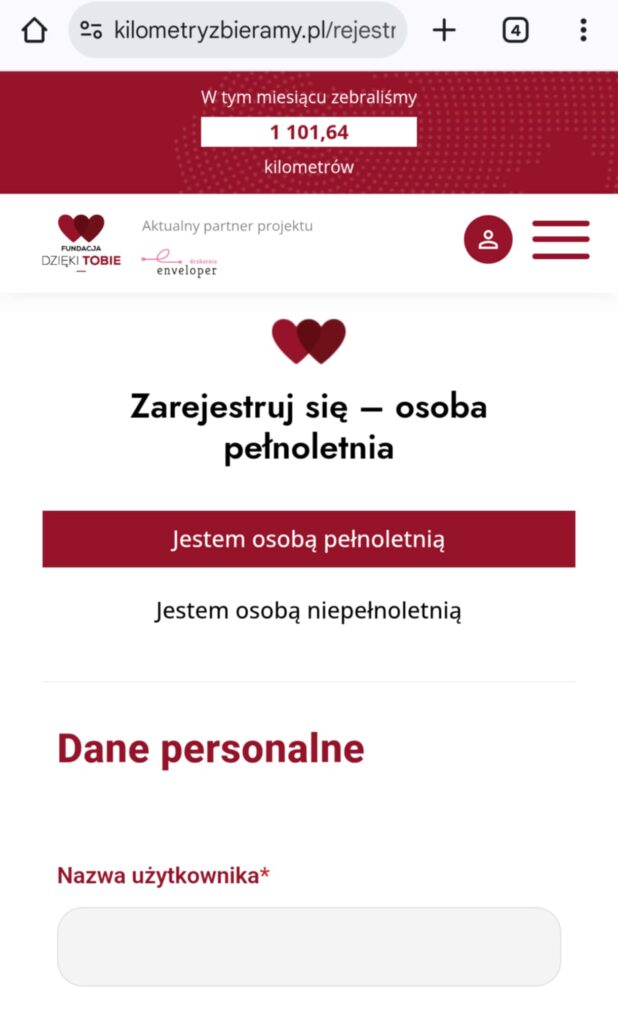Image resolution: width=618 pixels, height=1024 pixels.
Task: Open a new browser tab
Action: [444, 30]
